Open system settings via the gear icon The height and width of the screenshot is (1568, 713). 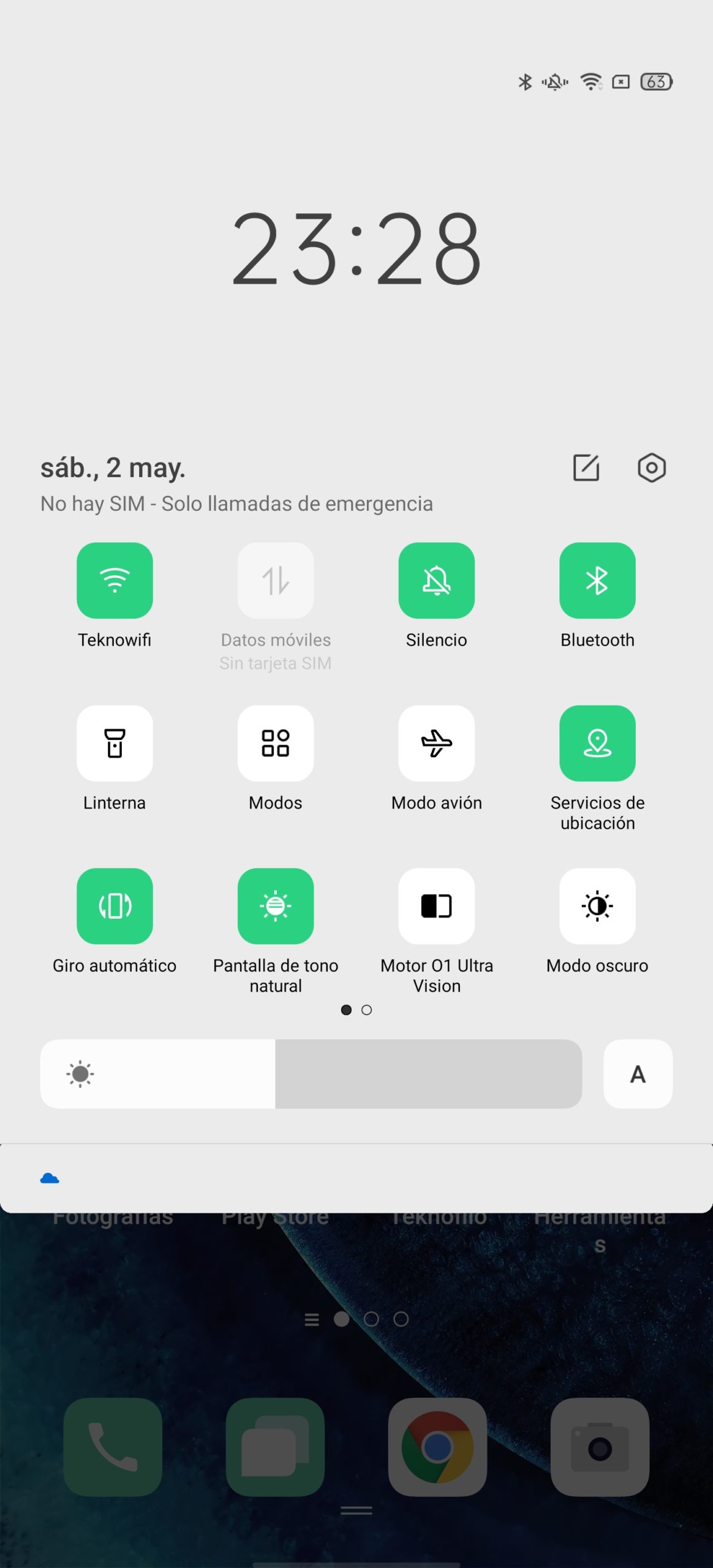(x=652, y=468)
